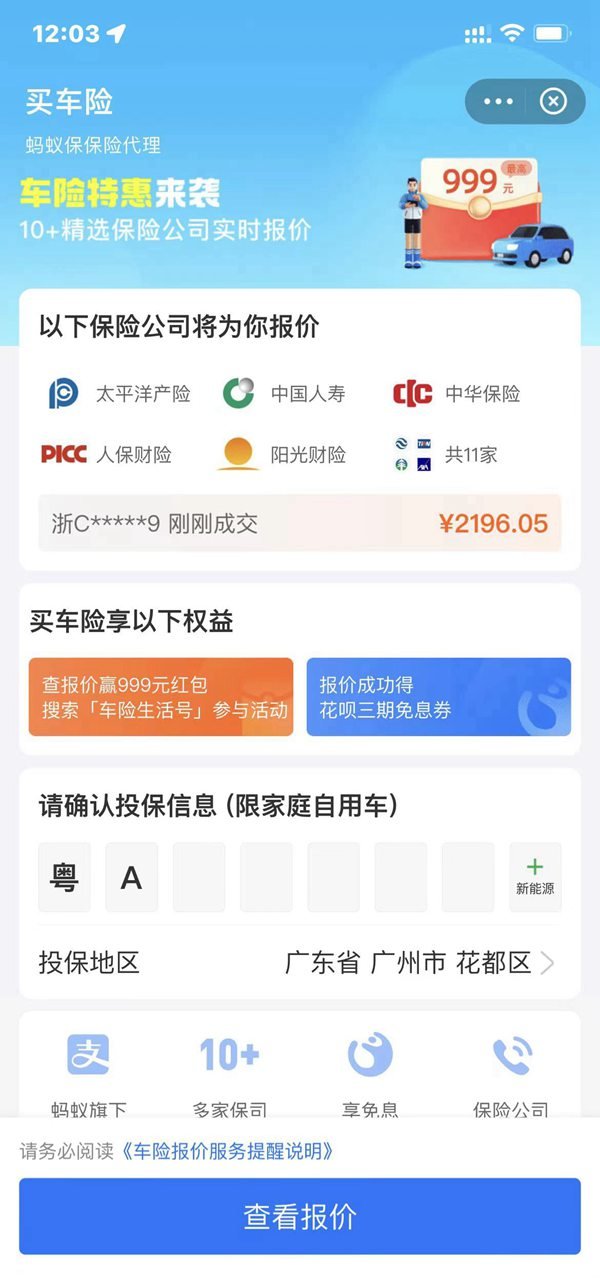This screenshot has height=1278, width=600.
Task: Open the mini program more options menu
Action: coord(498,101)
